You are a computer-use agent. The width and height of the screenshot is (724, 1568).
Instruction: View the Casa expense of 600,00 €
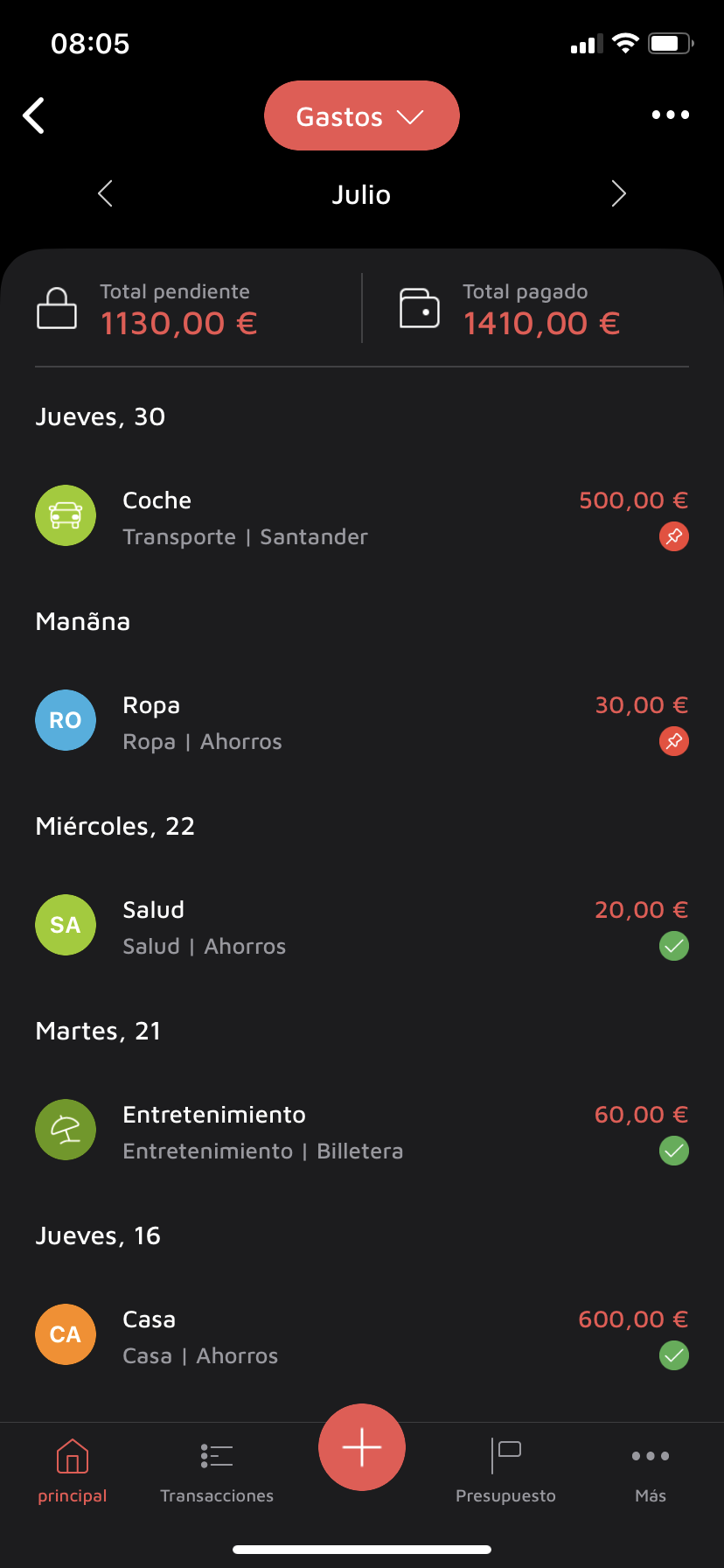[361, 1336]
